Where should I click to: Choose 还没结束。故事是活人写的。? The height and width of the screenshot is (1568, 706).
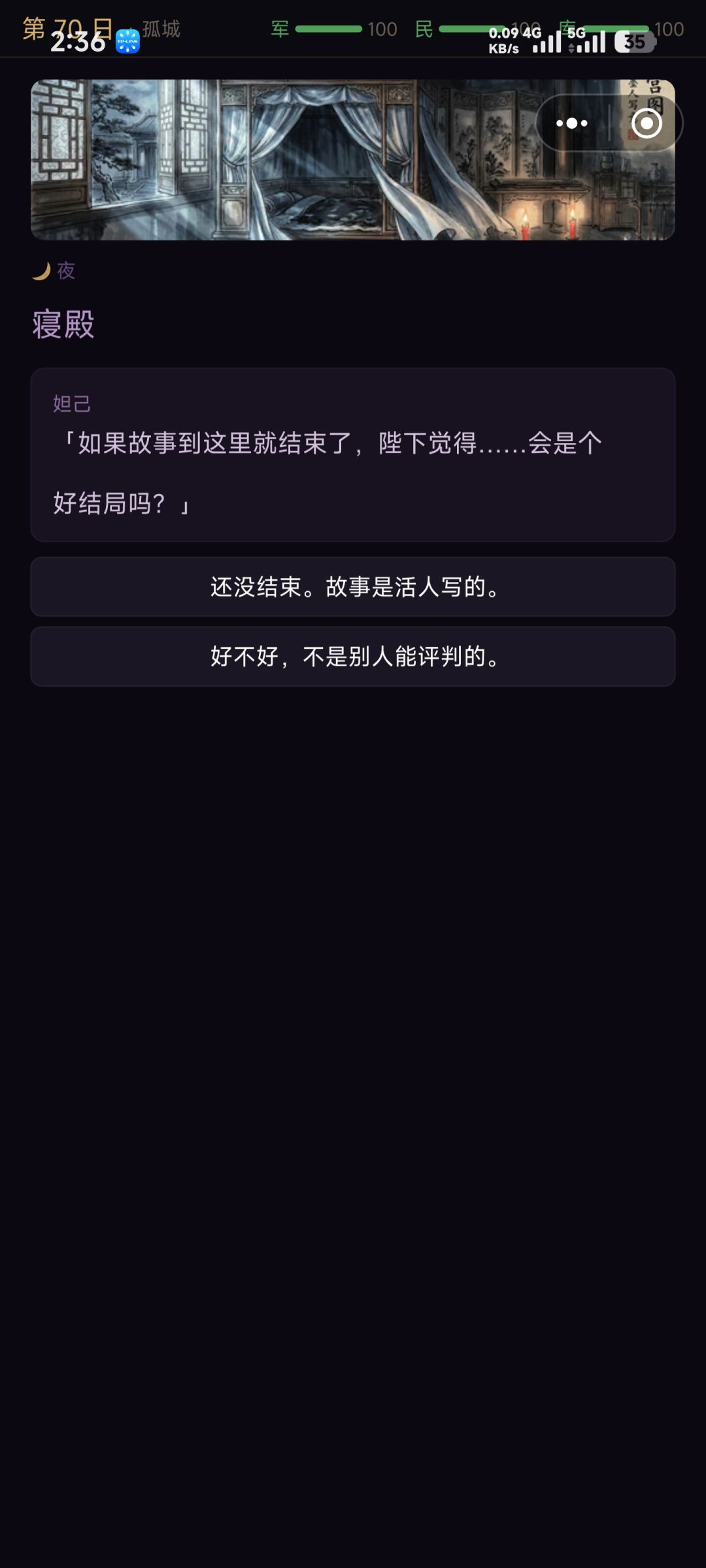point(353,587)
